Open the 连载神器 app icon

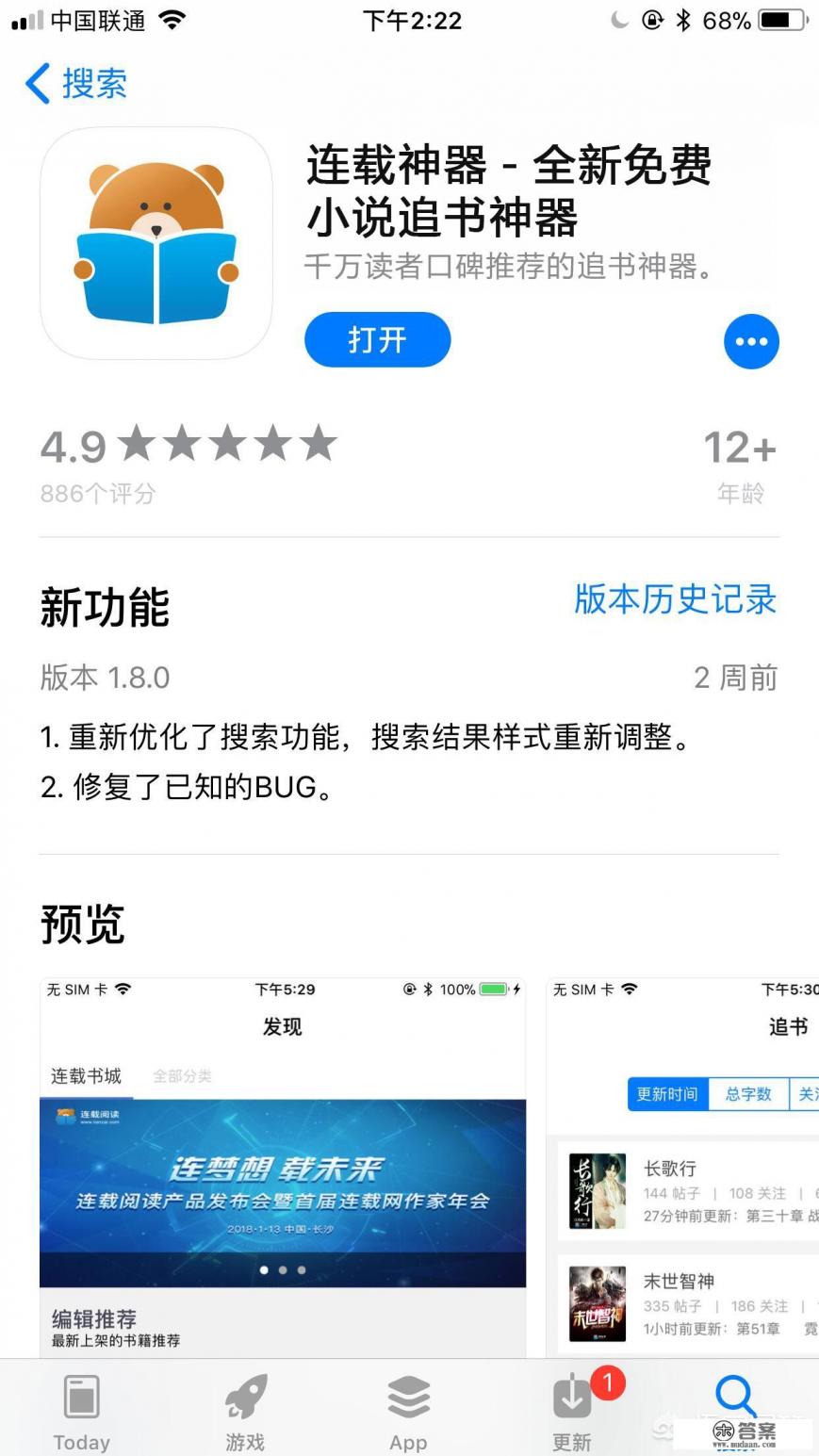click(x=156, y=242)
